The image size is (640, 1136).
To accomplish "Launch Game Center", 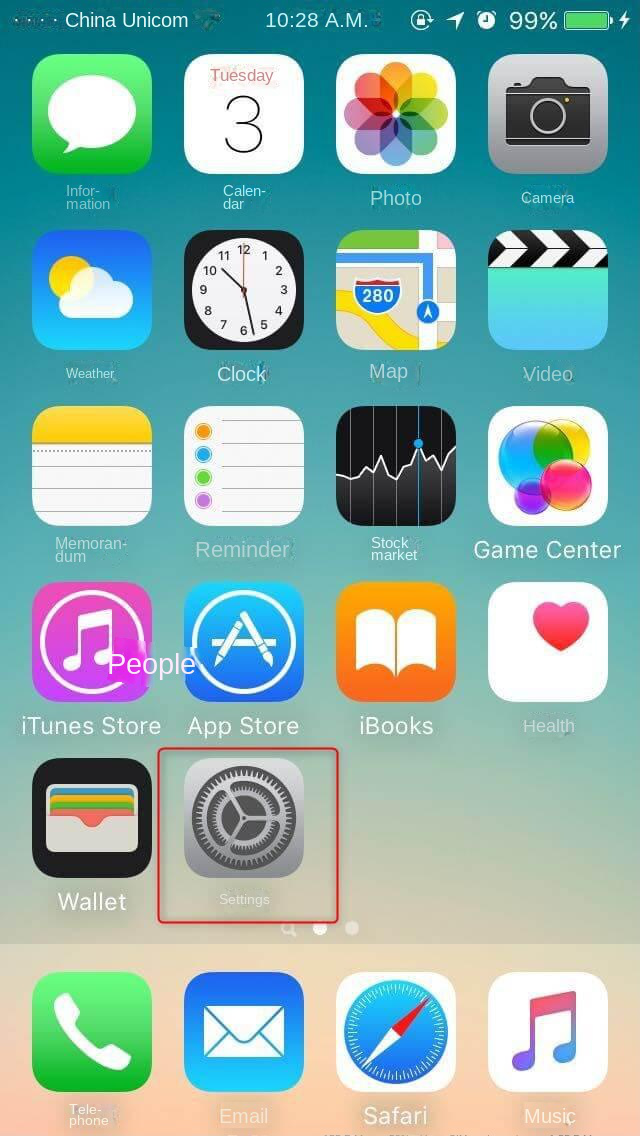I will tap(548, 466).
